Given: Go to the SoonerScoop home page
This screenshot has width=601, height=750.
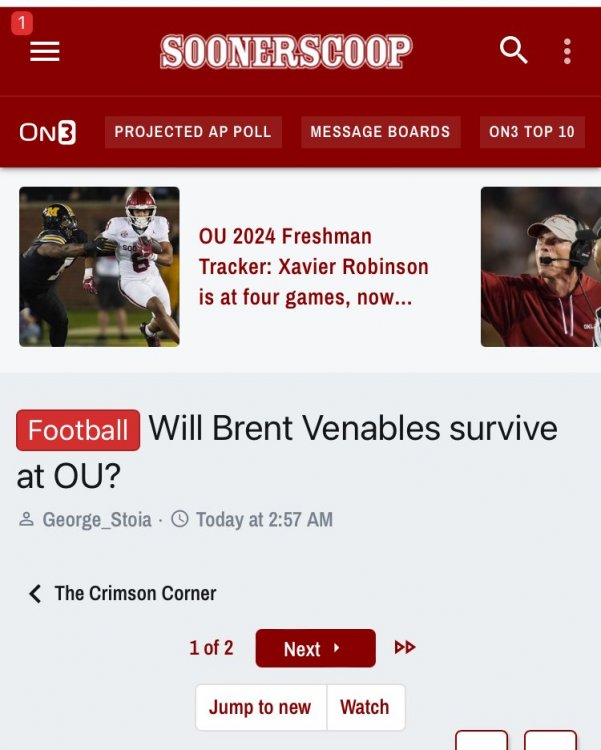Looking at the screenshot, I should click(286, 51).
